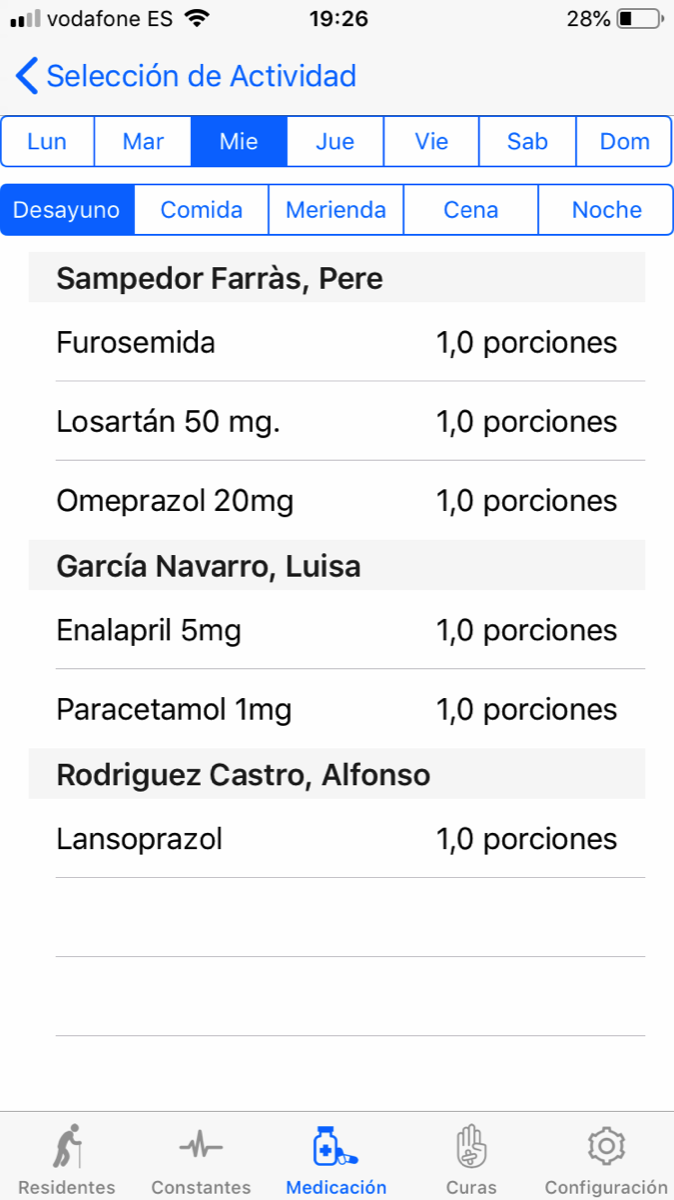Open the Configuración tab
The image size is (674, 1200).
click(606, 1158)
